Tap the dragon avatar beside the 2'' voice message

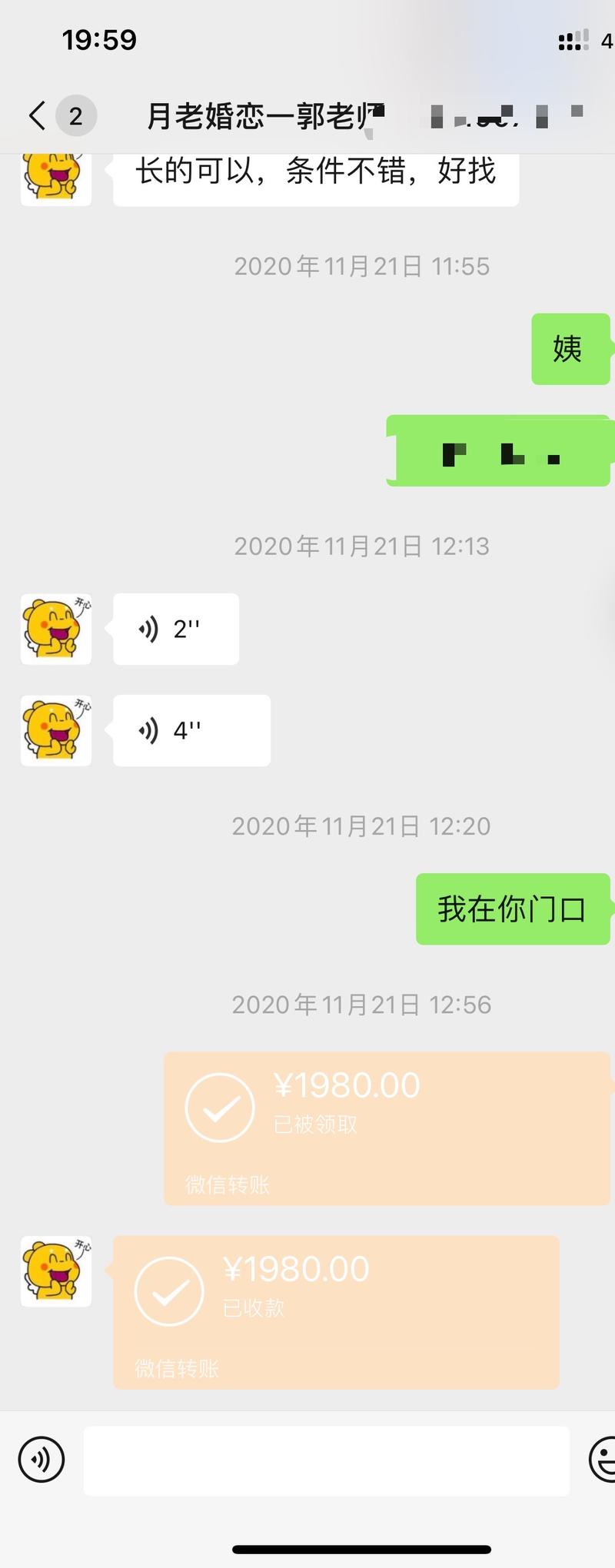pyautogui.click(x=55, y=628)
